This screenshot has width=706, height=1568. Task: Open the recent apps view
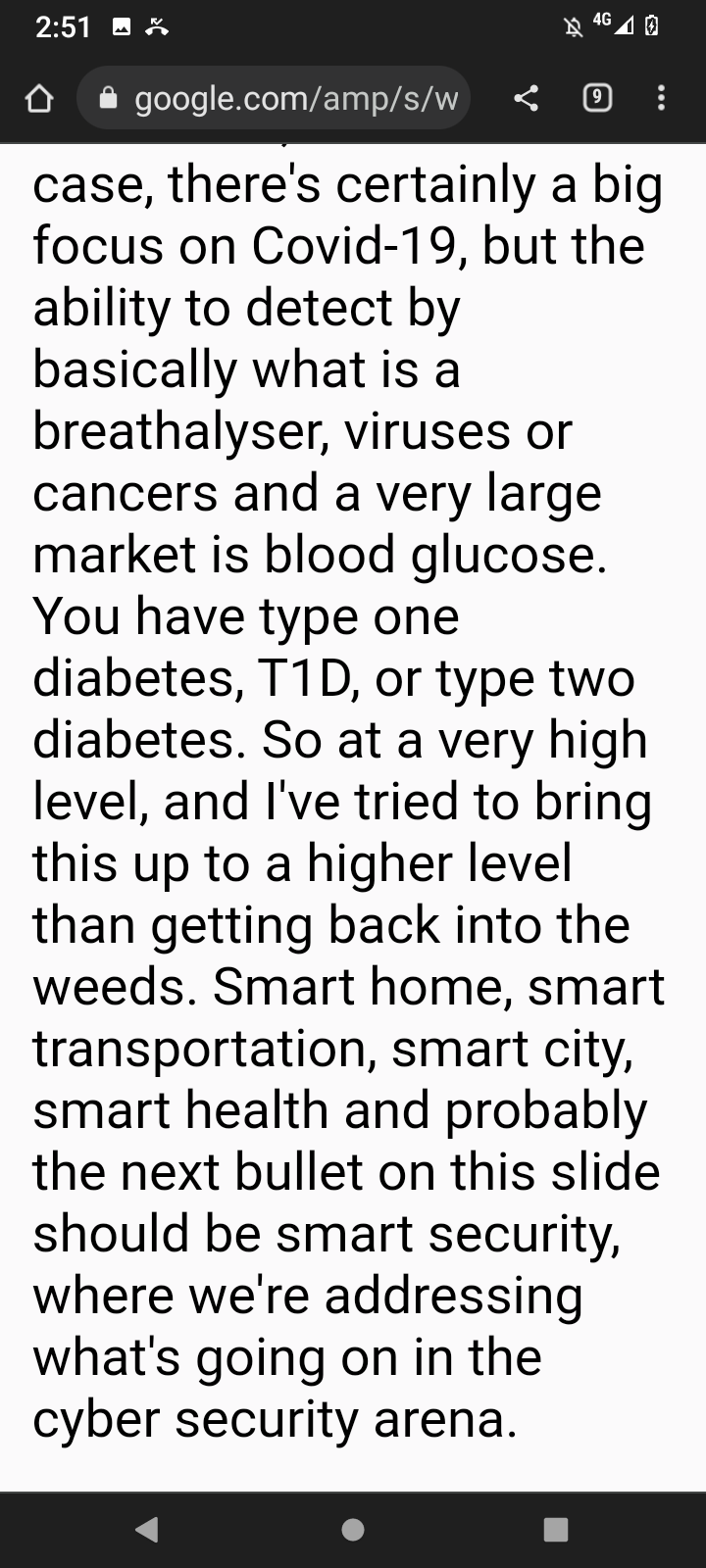(x=556, y=1530)
